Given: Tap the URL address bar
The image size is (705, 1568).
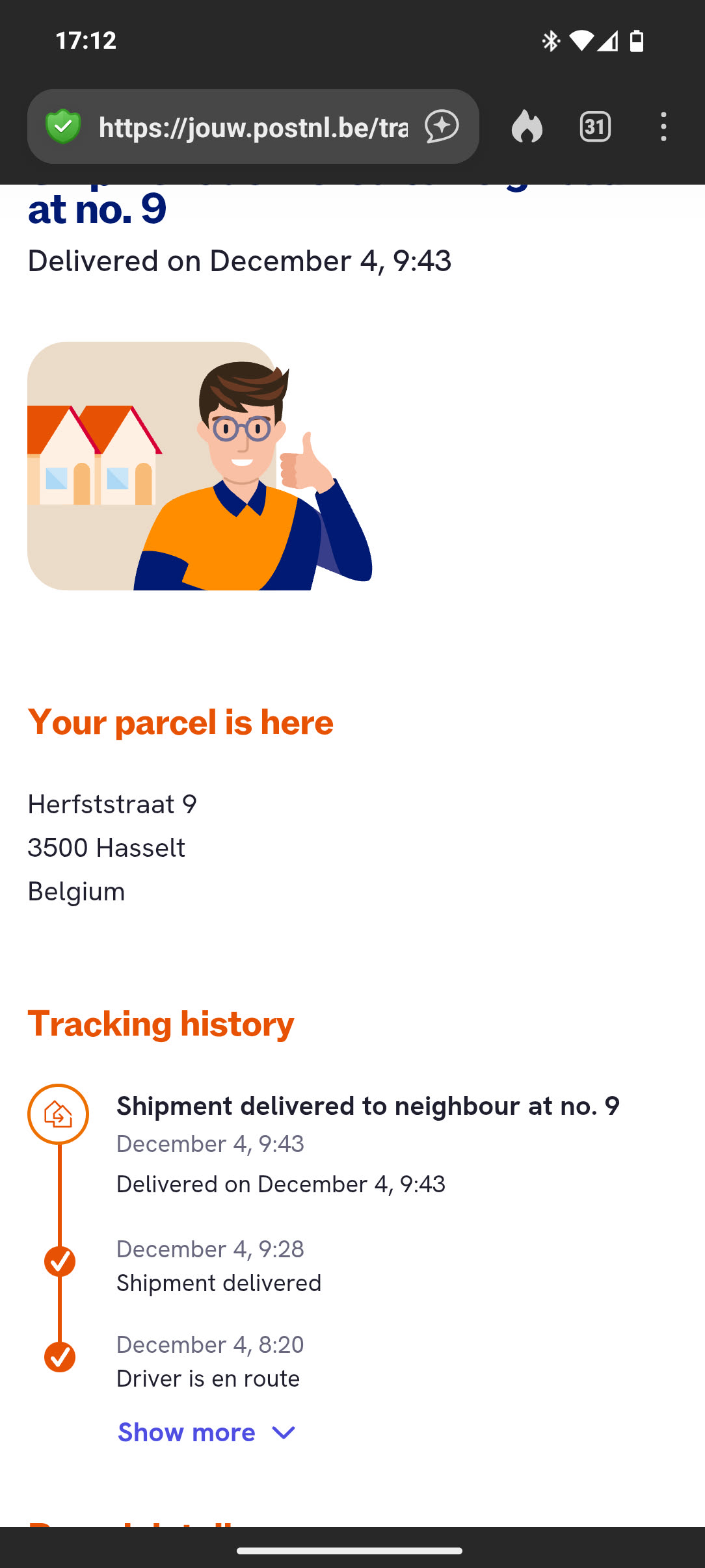Looking at the screenshot, I should (254, 127).
